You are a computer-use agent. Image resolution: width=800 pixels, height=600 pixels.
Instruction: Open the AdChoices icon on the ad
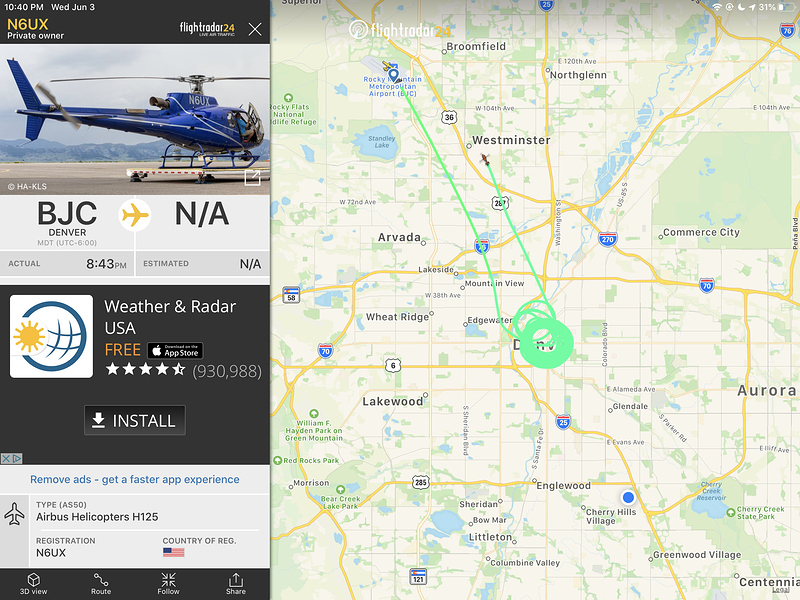coord(11,458)
